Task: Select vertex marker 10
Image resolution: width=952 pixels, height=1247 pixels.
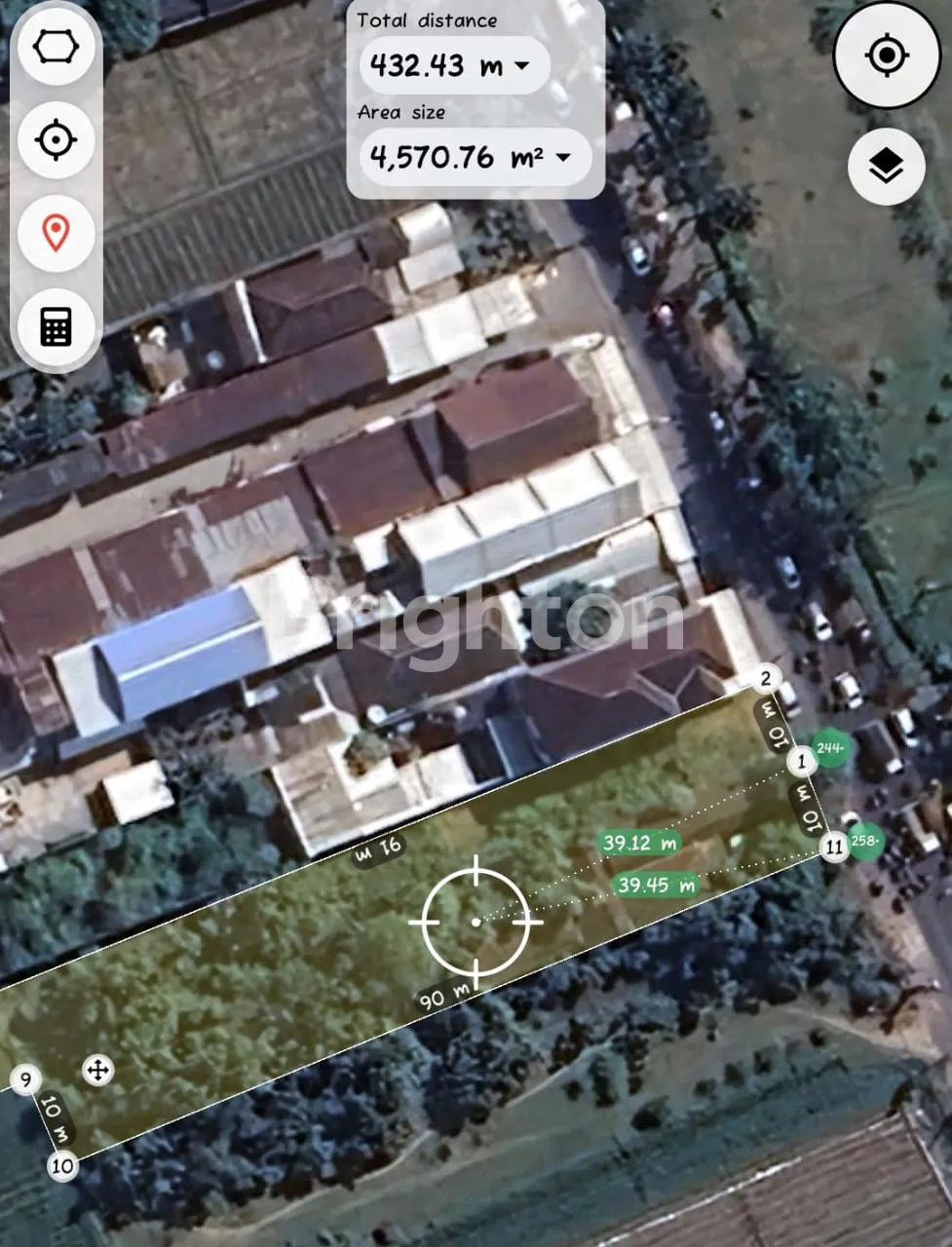Action: pos(62,1165)
